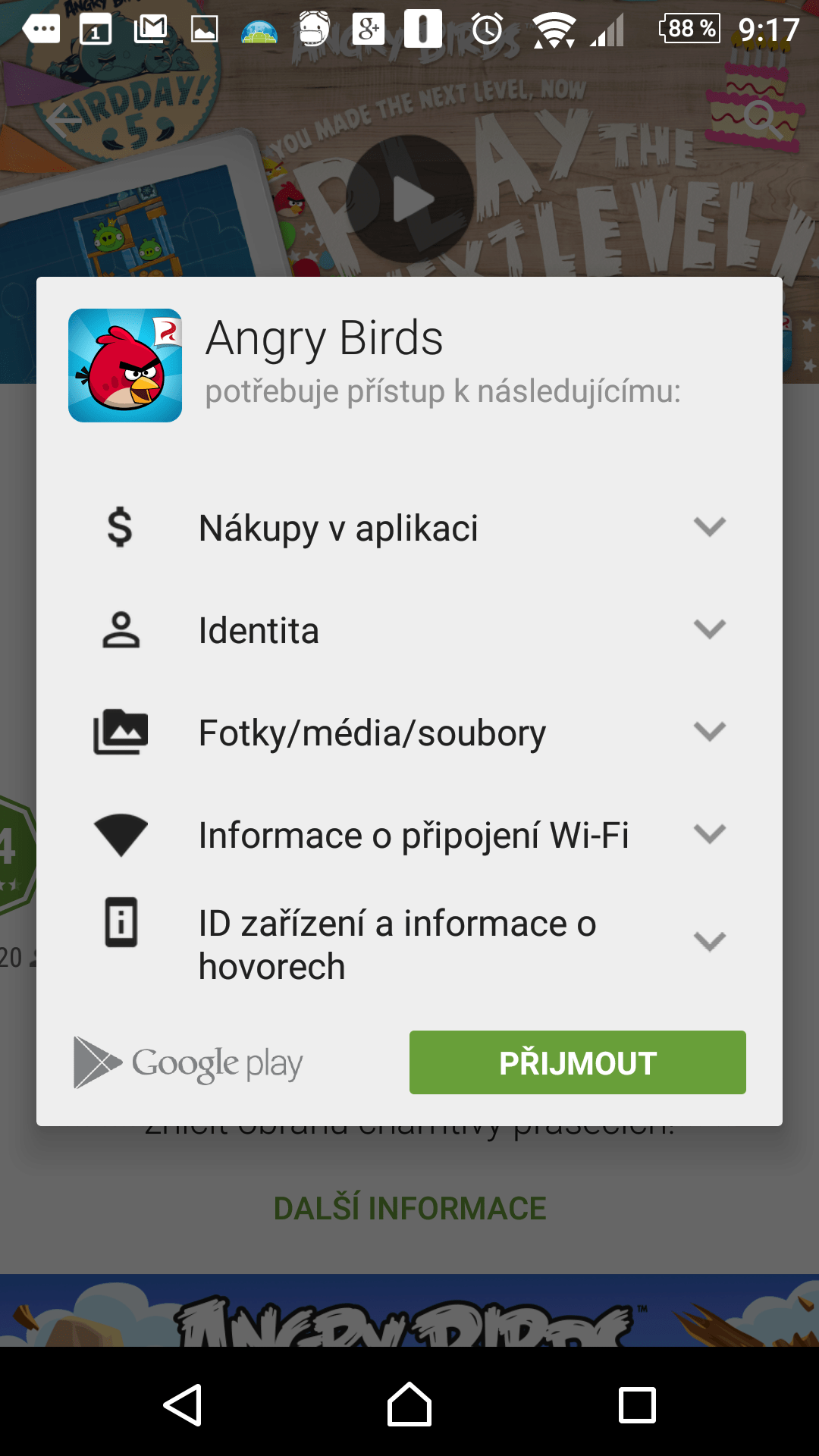819x1456 pixels.
Task: Tap the system back button
Action: point(182,1404)
